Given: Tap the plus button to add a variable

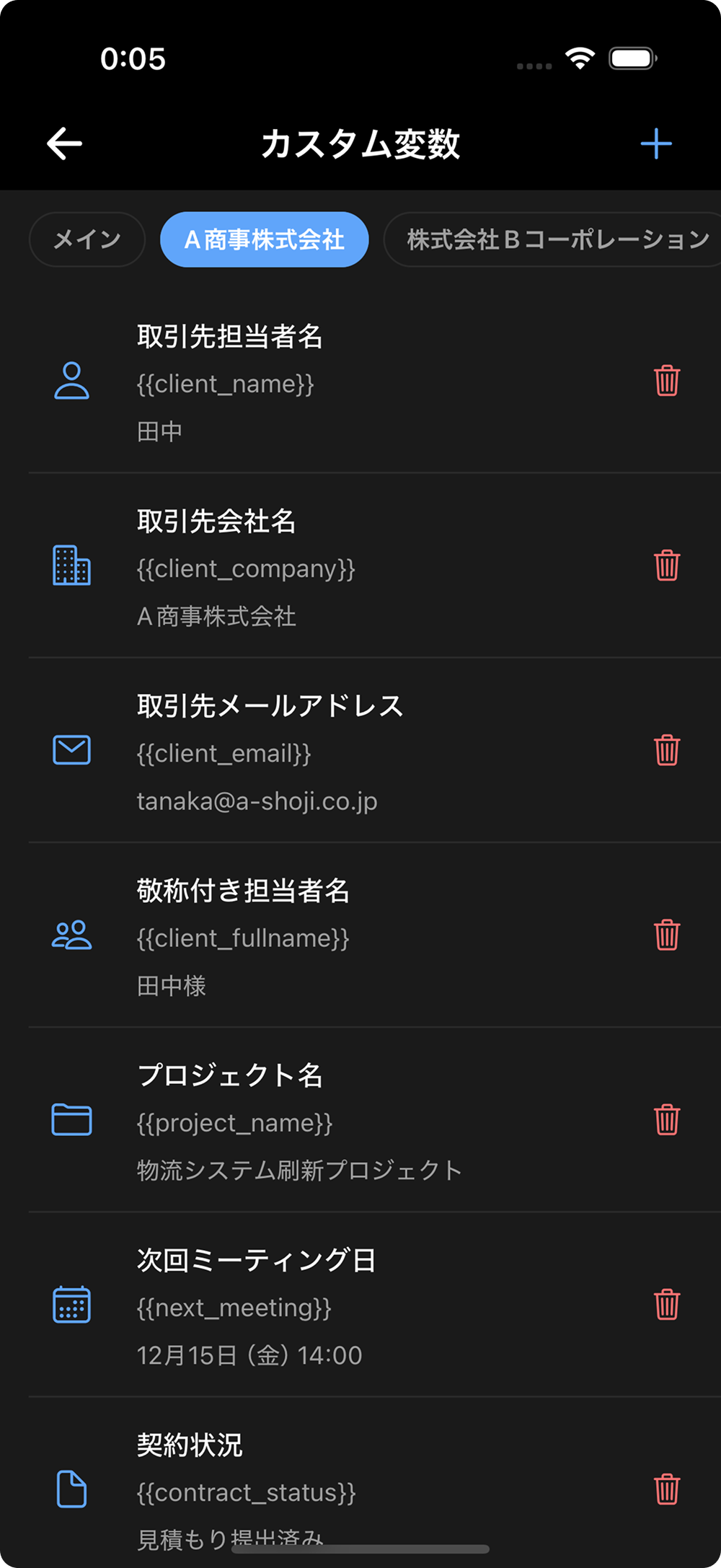Looking at the screenshot, I should 656,144.
